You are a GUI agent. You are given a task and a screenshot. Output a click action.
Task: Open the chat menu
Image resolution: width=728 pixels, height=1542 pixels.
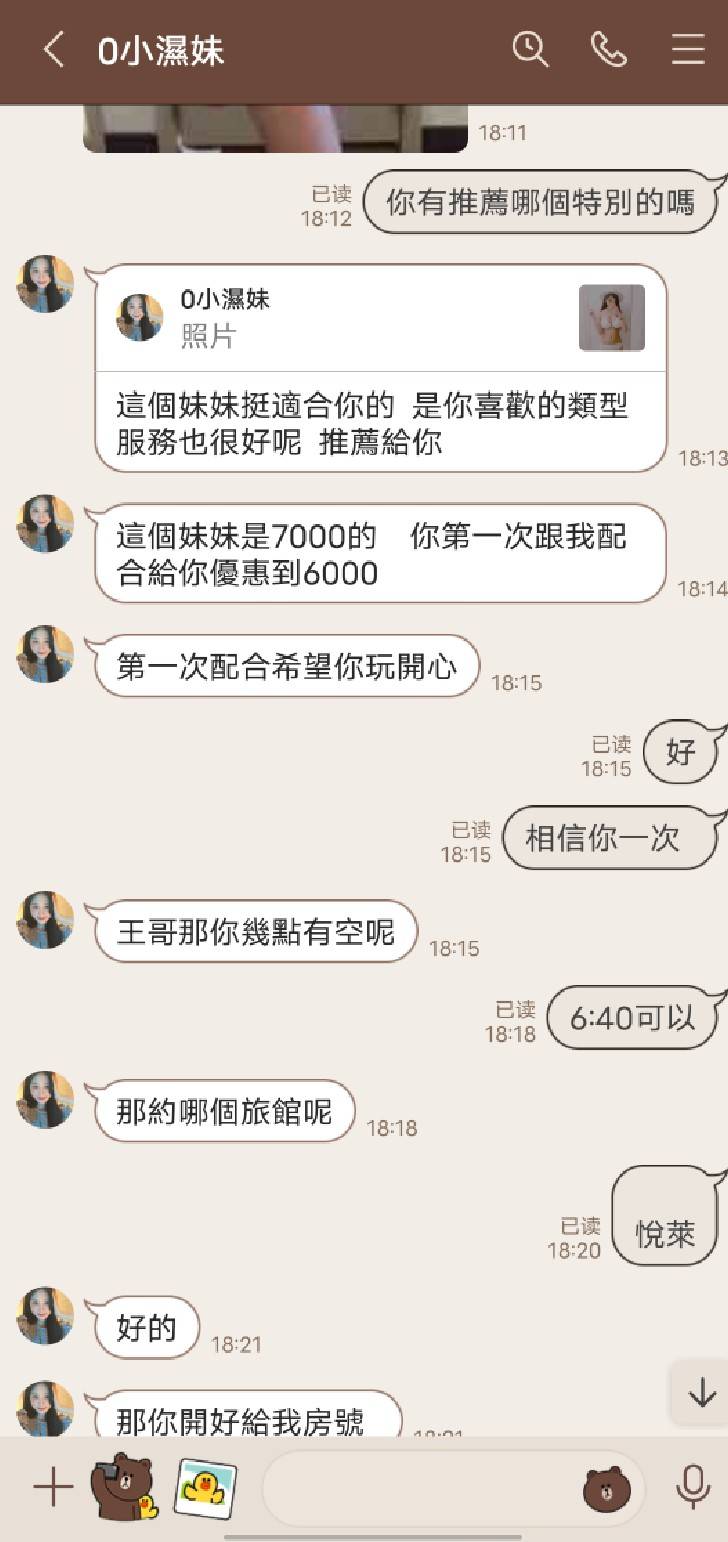pos(688,49)
